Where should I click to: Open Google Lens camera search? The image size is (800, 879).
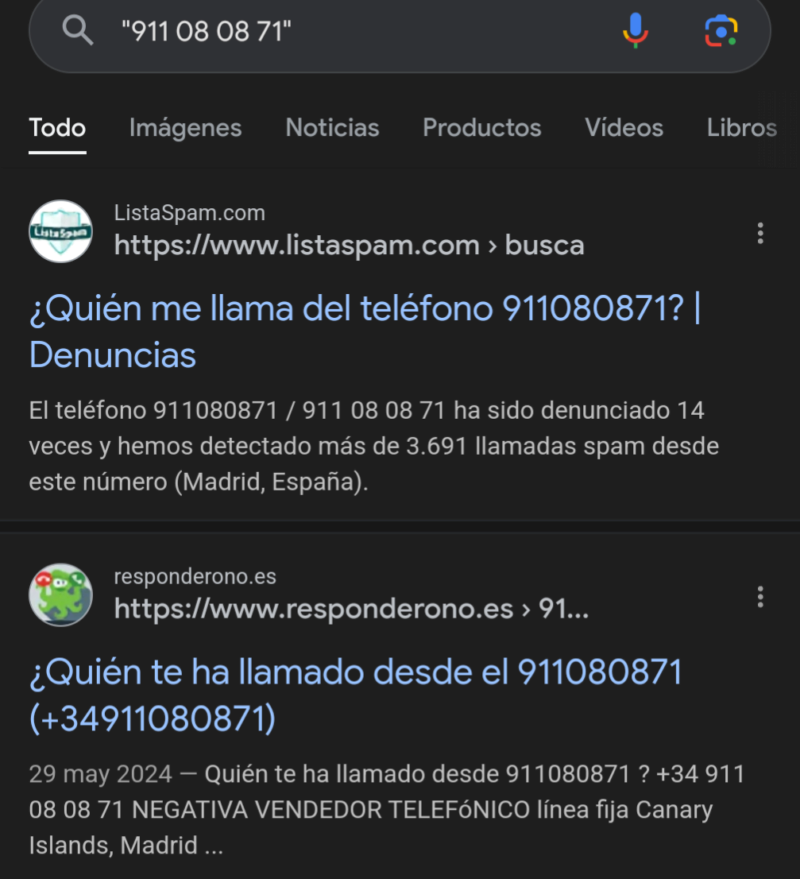(x=721, y=31)
